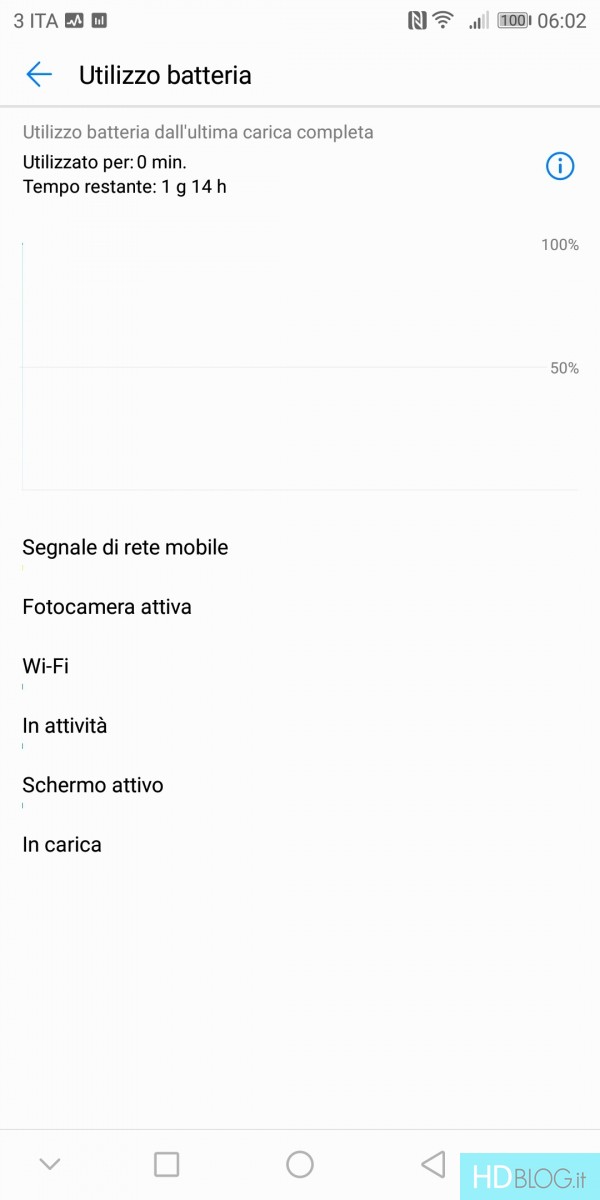Go back from Utilizzo batteria
This screenshot has width=600, height=1200.
39,75
